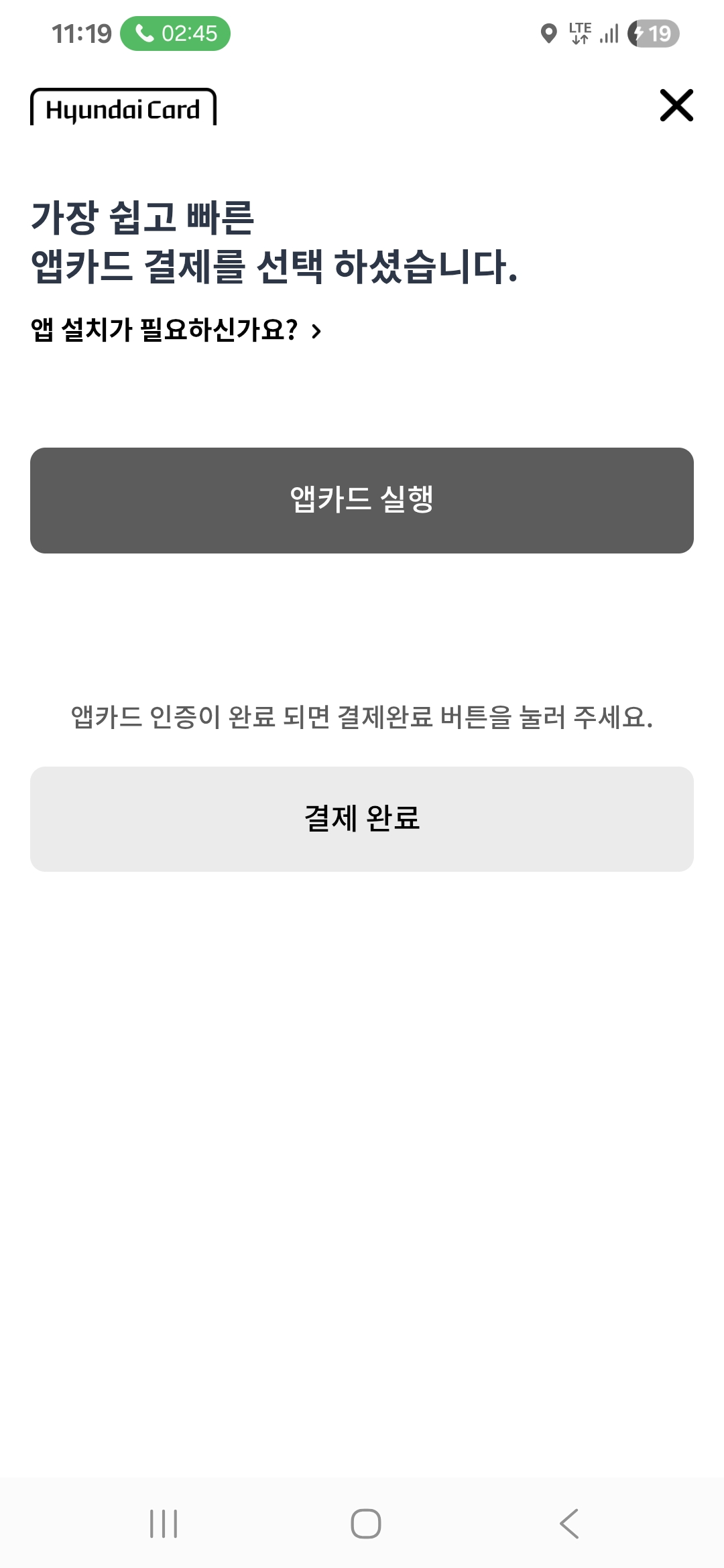724x1568 pixels.
Task: Go back using system navigation bar
Action: pos(569,1523)
